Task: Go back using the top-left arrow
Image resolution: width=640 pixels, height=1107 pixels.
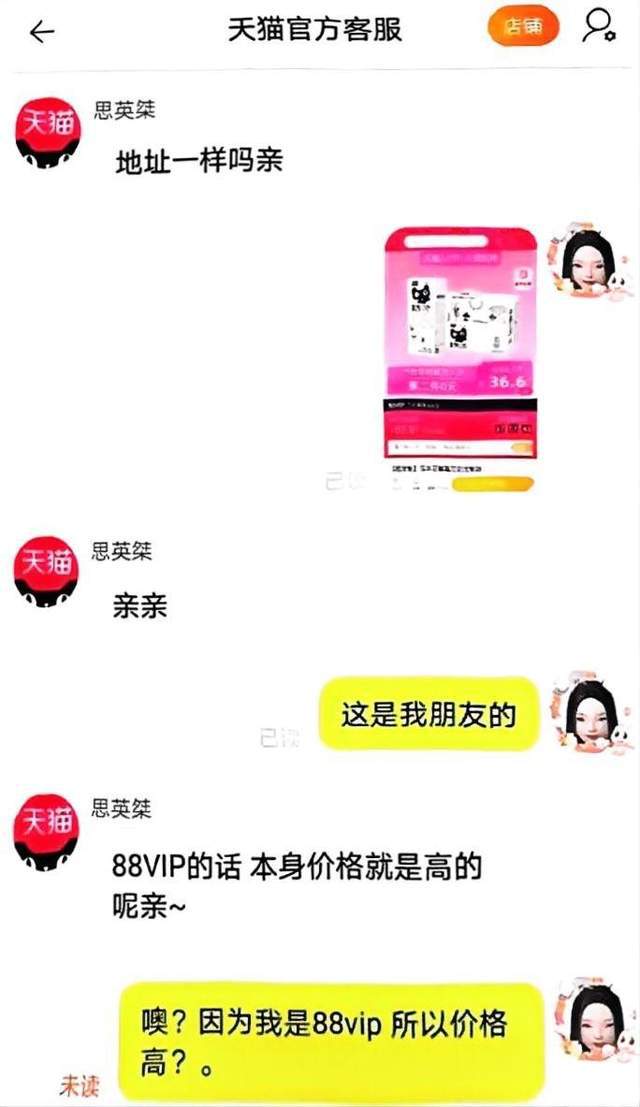Action: tap(42, 31)
